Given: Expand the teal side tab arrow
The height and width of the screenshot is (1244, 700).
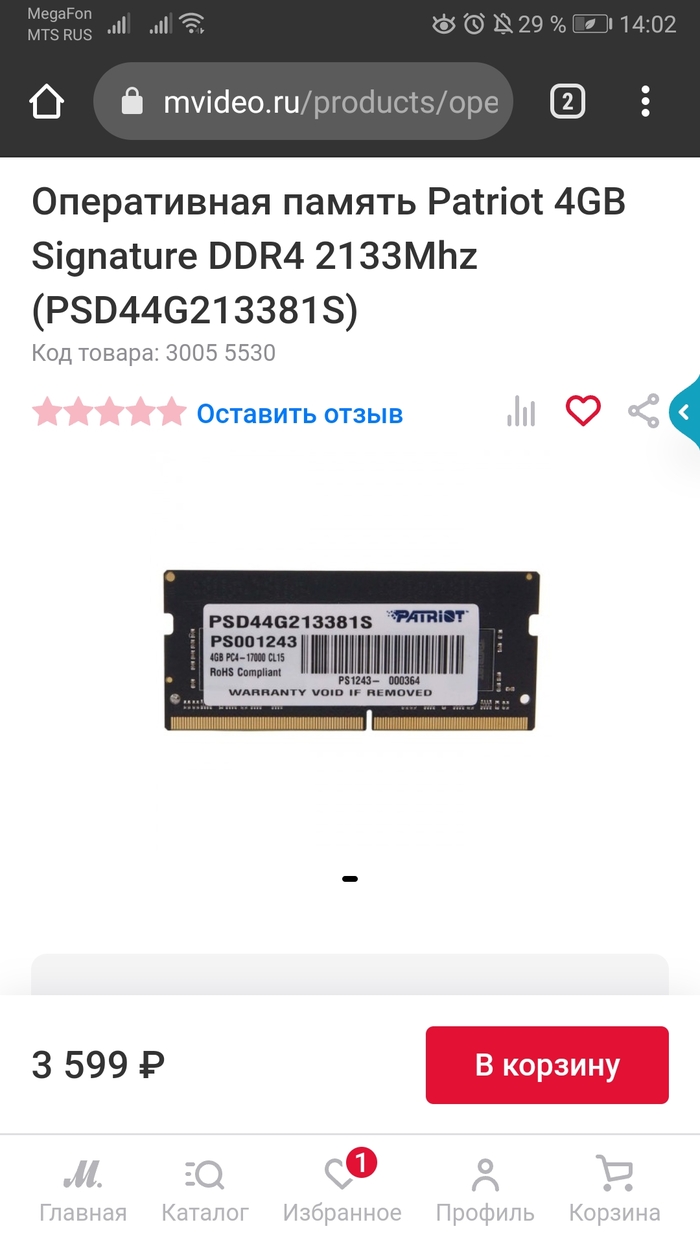Looking at the screenshot, I should tap(685, 411).
